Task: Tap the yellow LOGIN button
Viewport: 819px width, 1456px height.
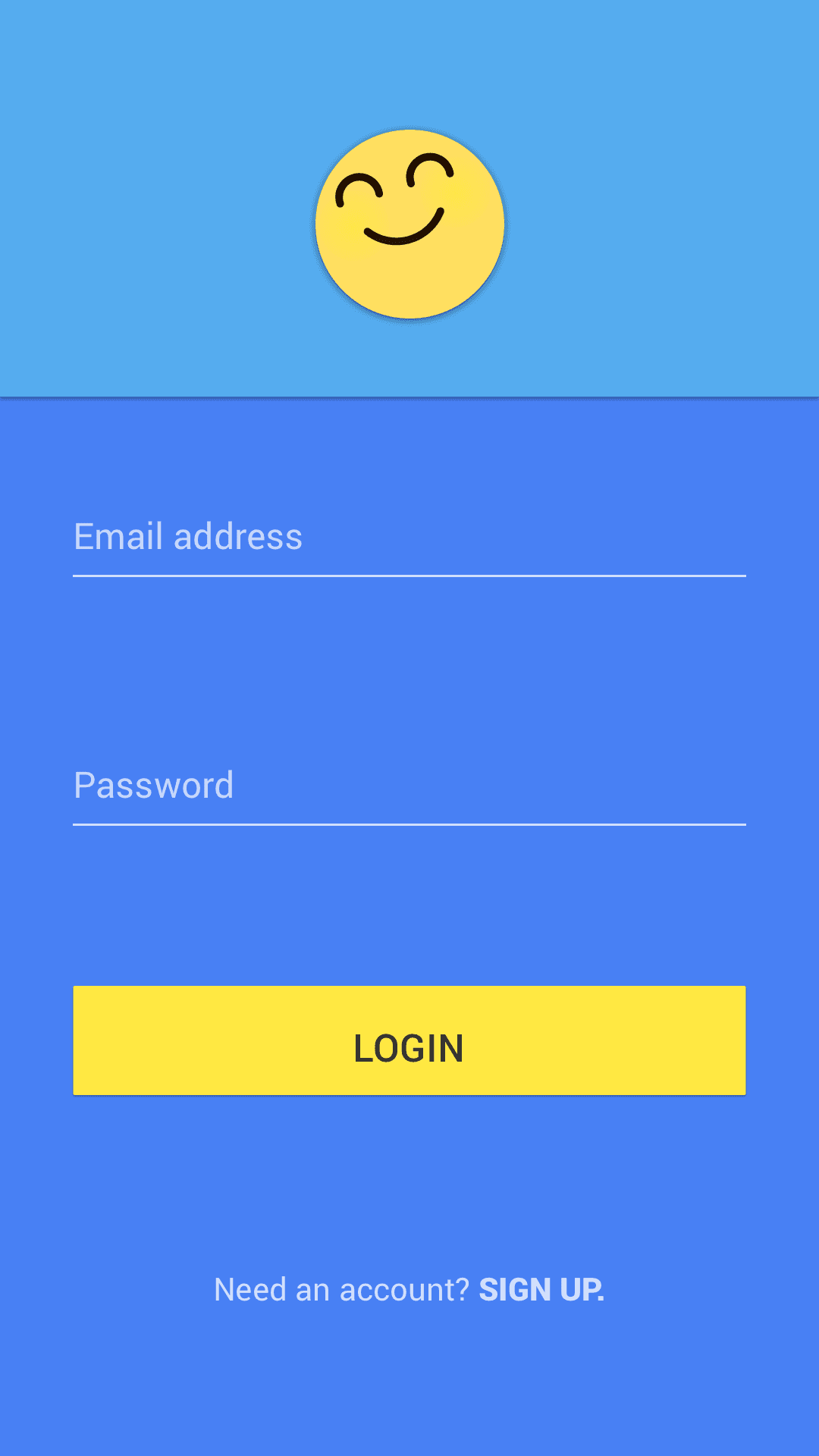Action: [409, 1040]
